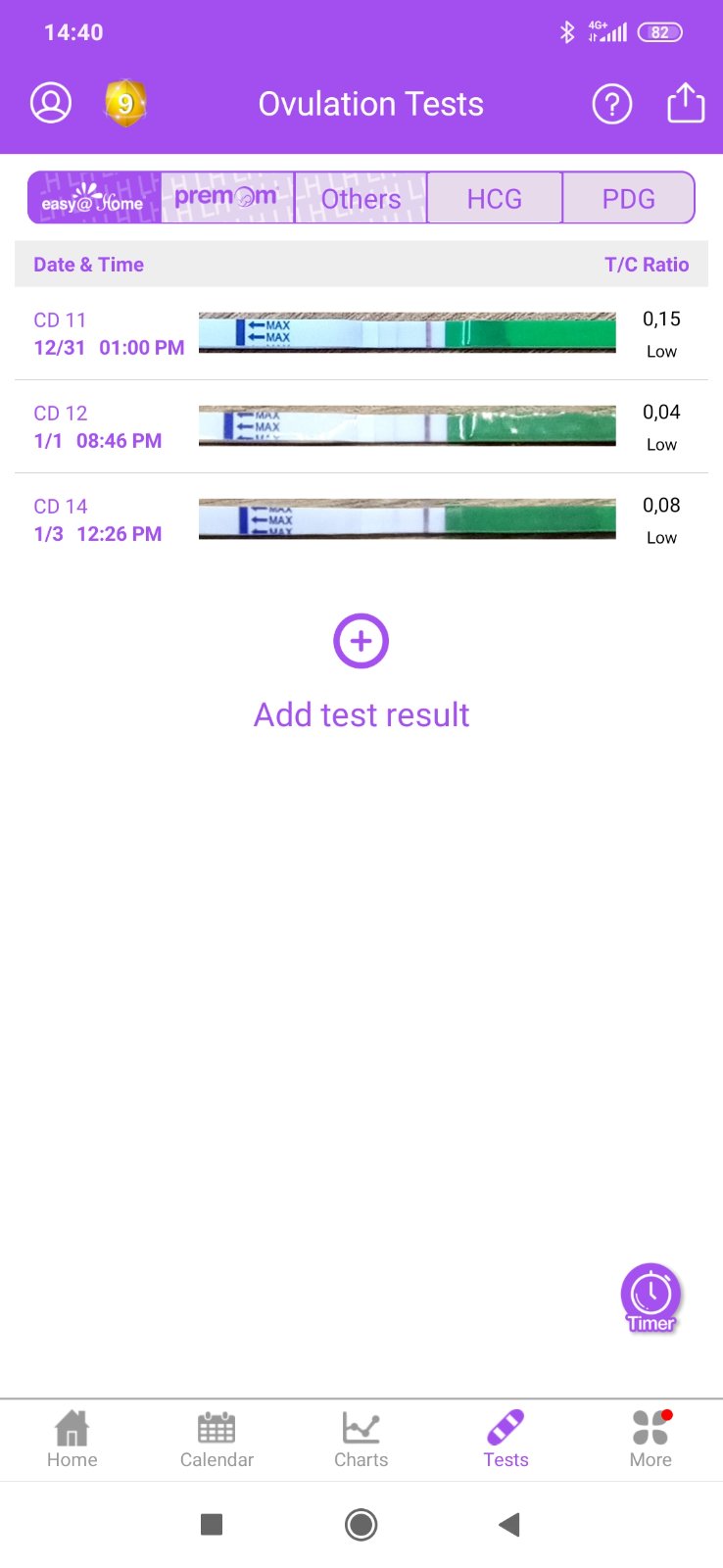Start the floating Timer
The image size is (723, 1568).
pos(651,1298)
